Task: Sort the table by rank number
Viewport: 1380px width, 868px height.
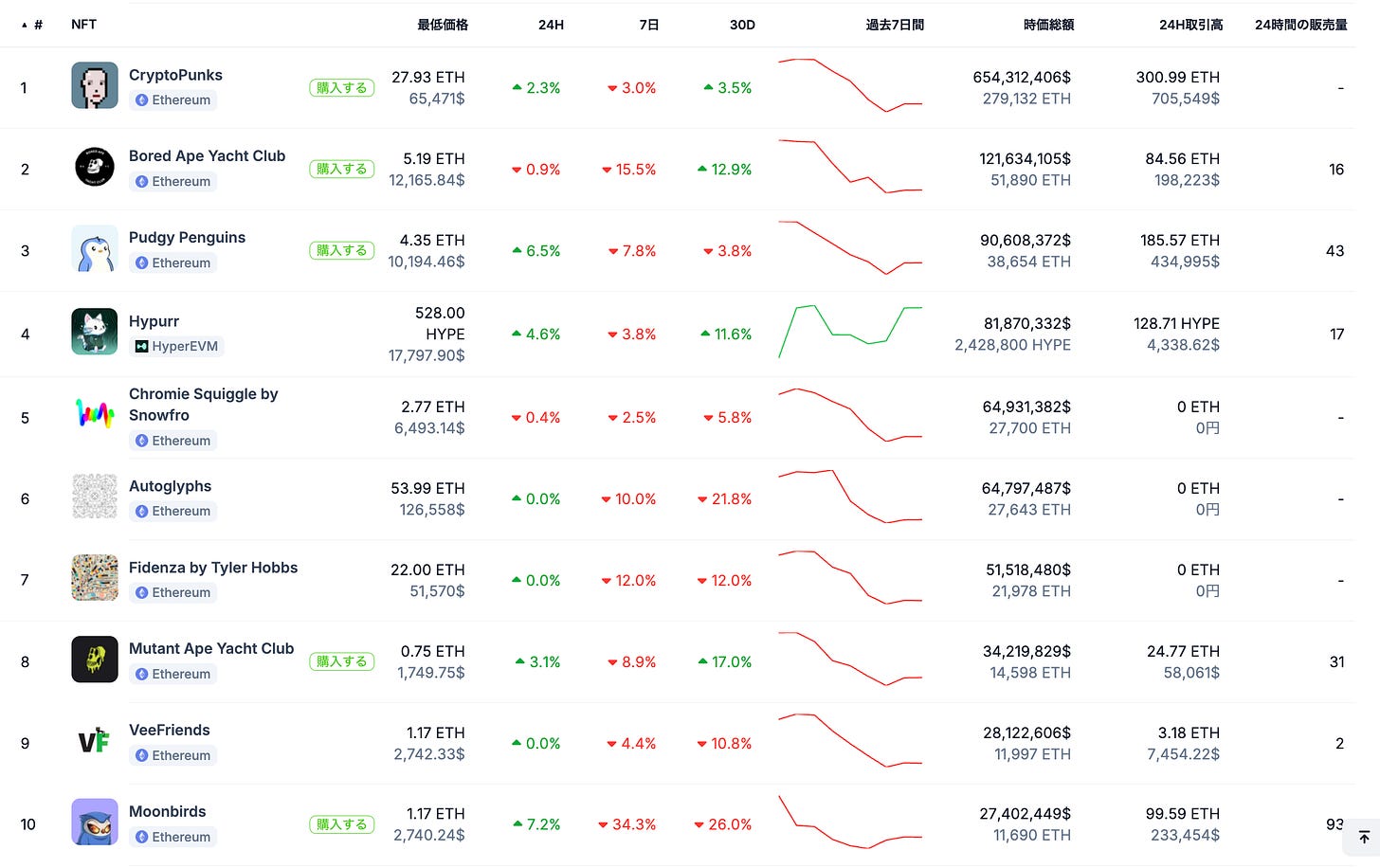Action: point(32,25)
